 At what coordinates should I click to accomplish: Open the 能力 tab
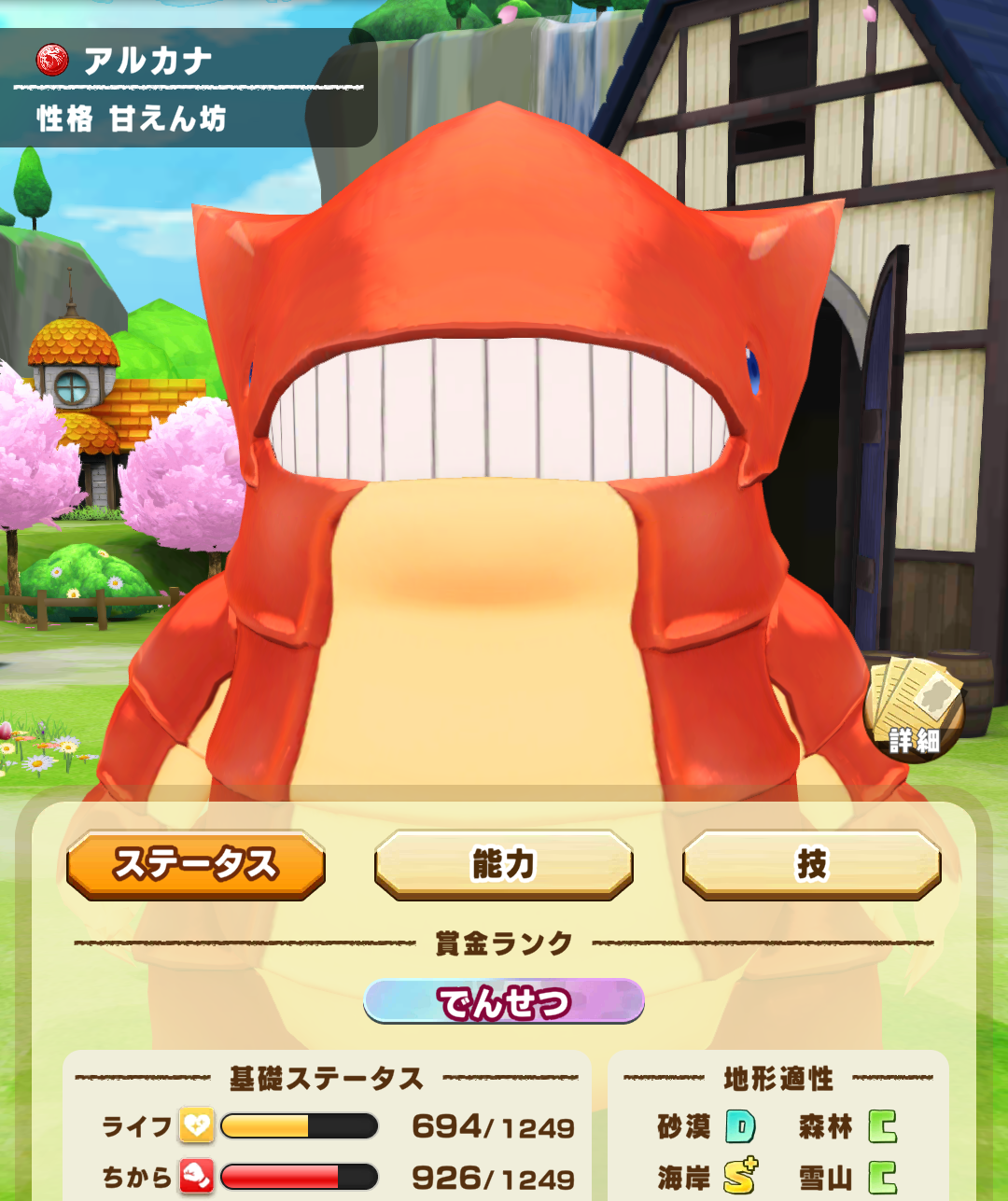pyautogui.click(x=504, y=865)
